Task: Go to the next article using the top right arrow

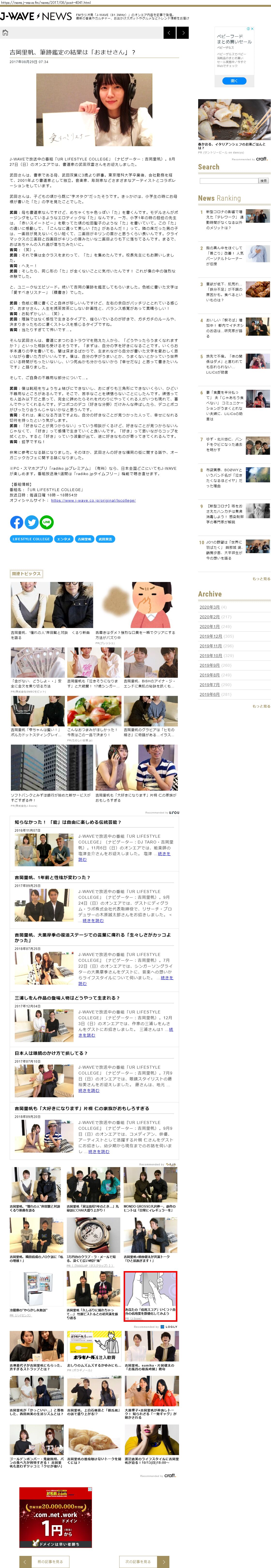Action: coord(182,32)
